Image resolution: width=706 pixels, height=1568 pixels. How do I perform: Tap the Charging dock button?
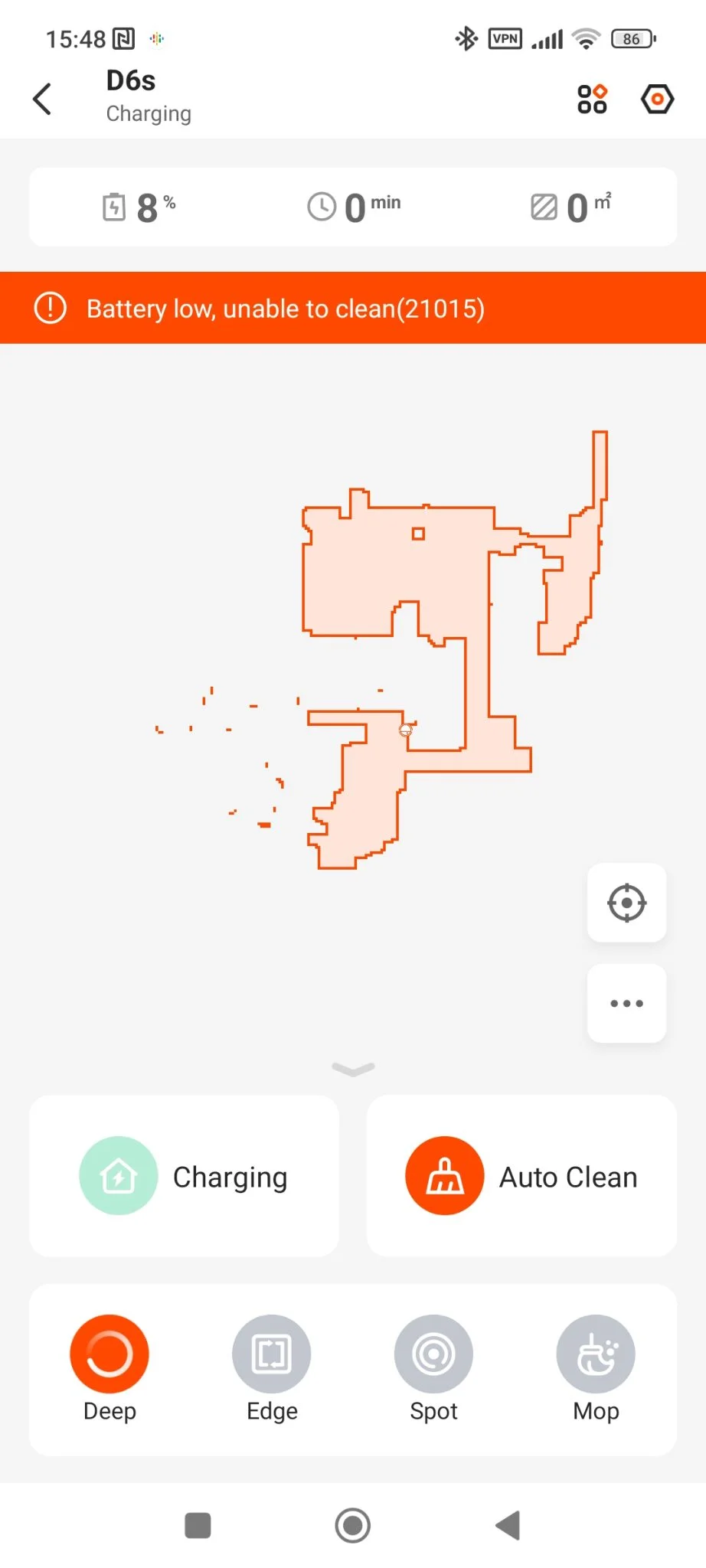point(184,1176)
